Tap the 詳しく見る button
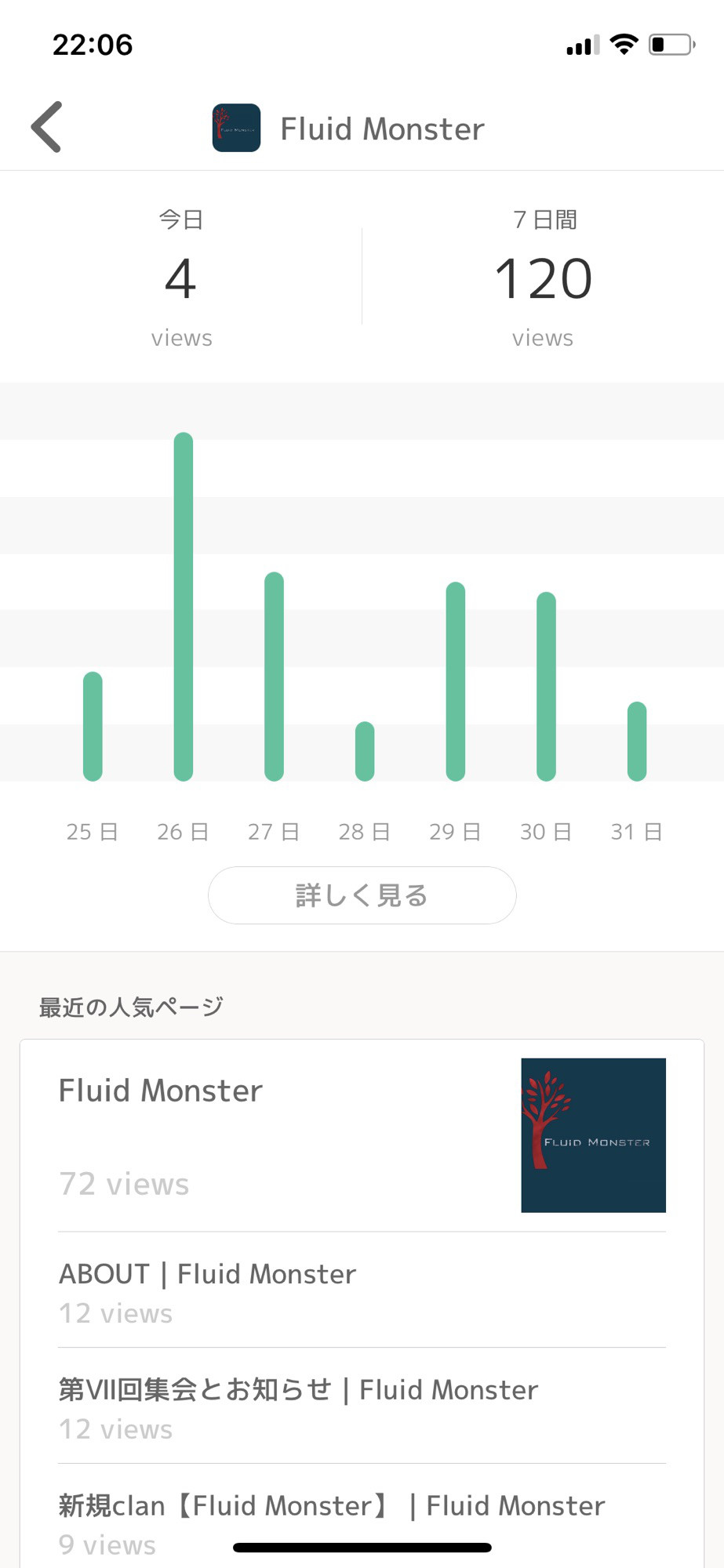This screenshot has width=724, height=1568. coord(362,895)
